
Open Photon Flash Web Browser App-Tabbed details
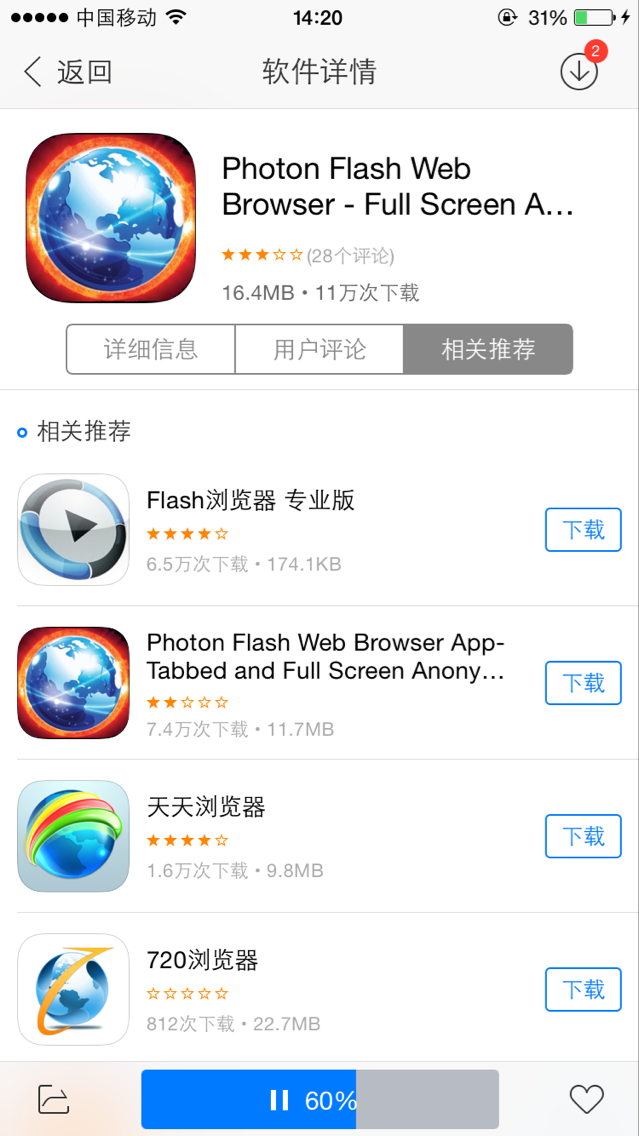(x=325, y=656)
